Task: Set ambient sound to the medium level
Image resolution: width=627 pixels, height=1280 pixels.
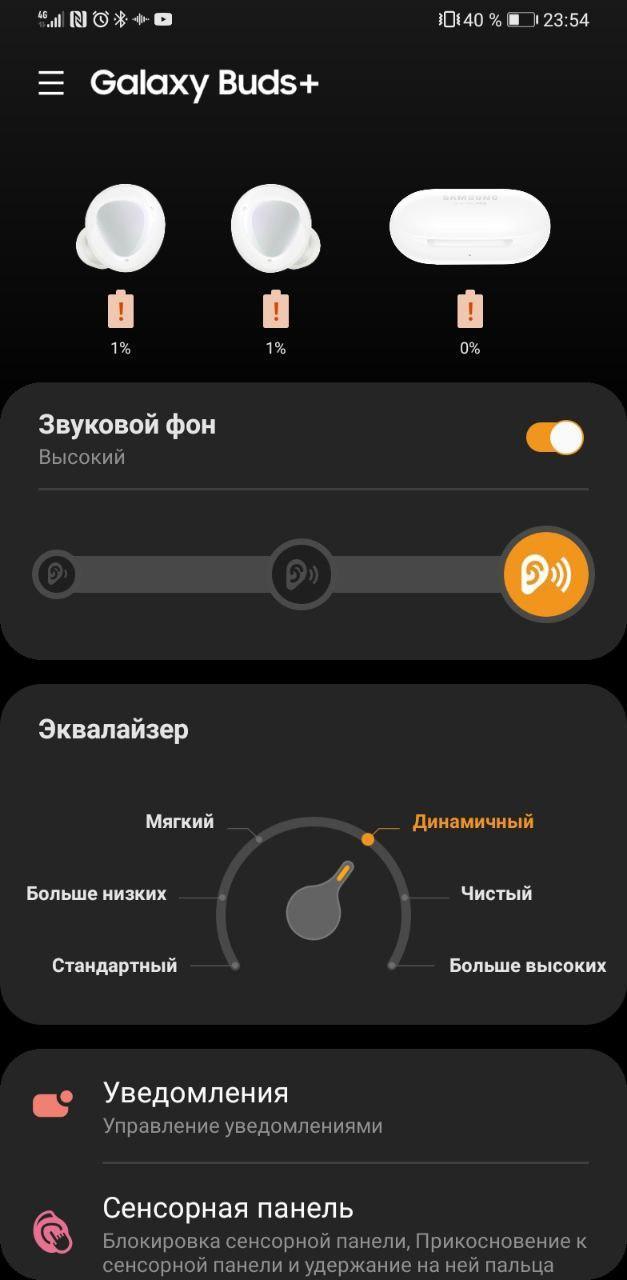Action: click(x=300, y=574)
